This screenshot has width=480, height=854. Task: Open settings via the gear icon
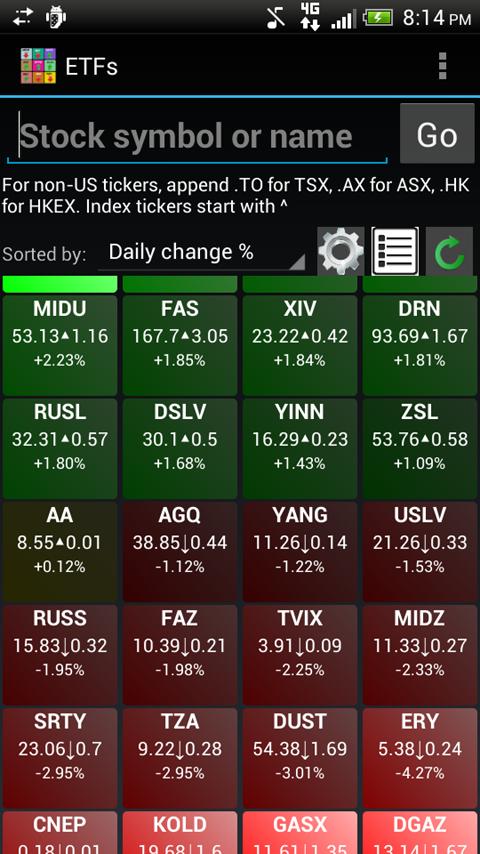[x=341, y=252]
